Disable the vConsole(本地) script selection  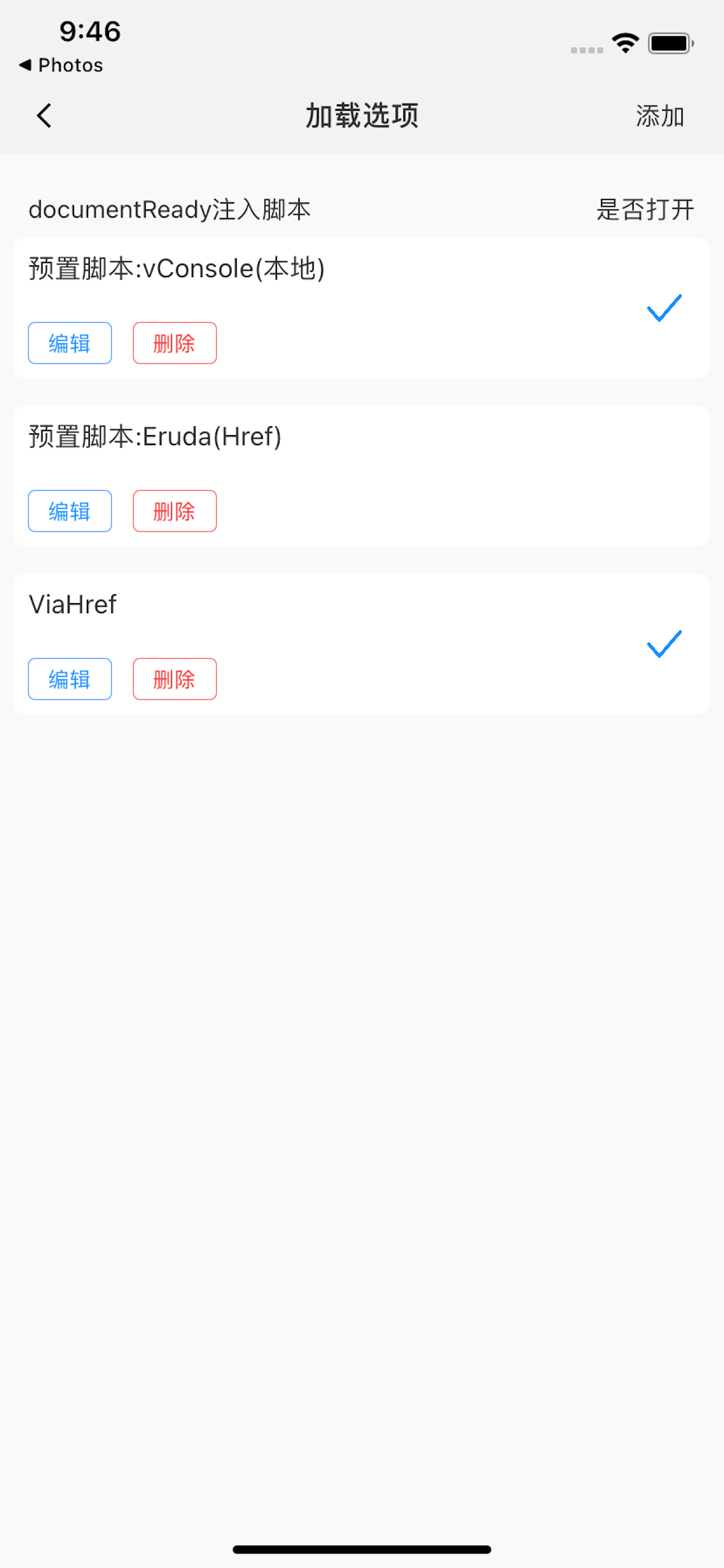663,308
